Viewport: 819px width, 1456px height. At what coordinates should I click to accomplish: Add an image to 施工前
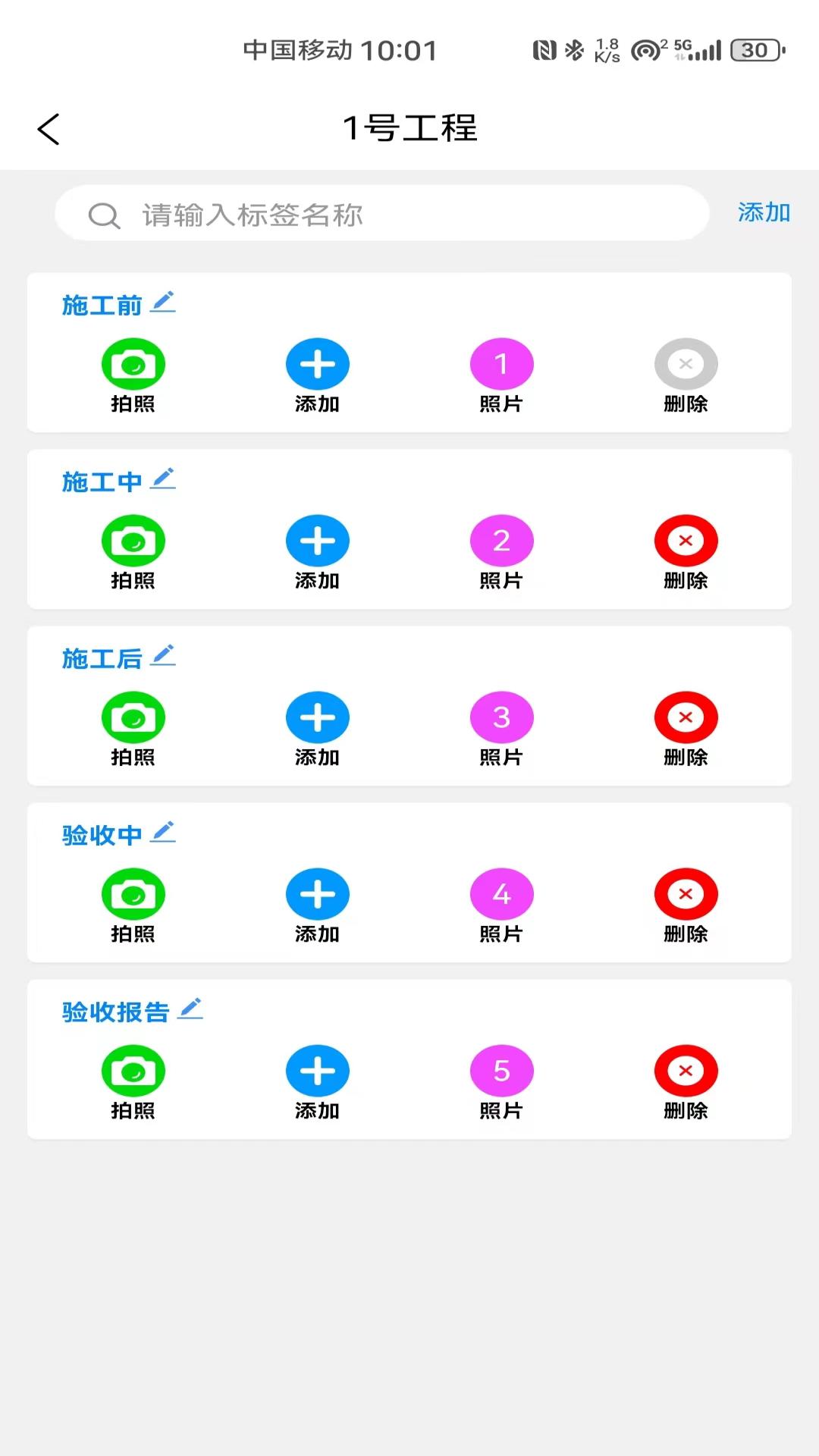tap(318, 365)
